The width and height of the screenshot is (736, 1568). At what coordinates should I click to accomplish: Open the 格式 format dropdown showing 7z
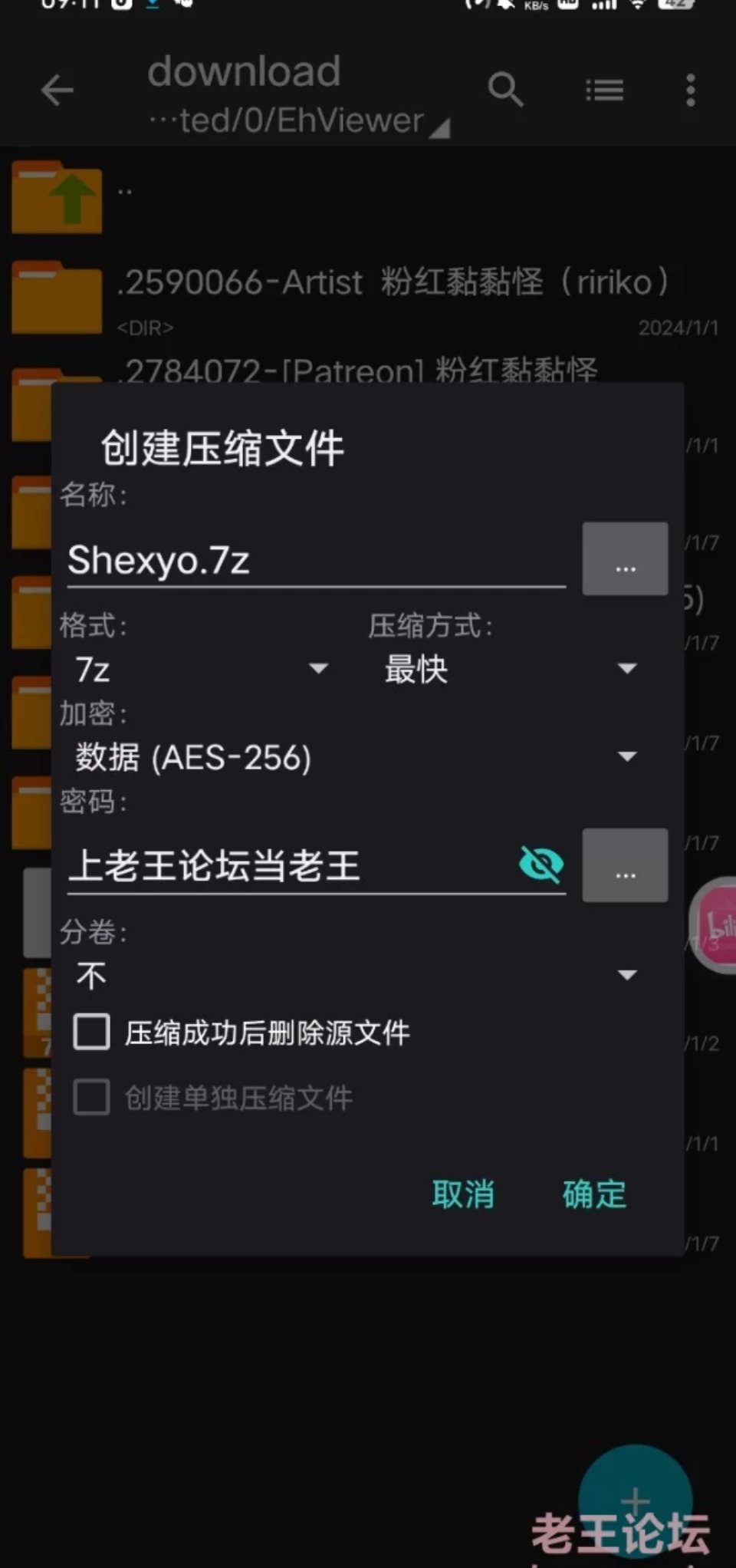click(202, 669)
